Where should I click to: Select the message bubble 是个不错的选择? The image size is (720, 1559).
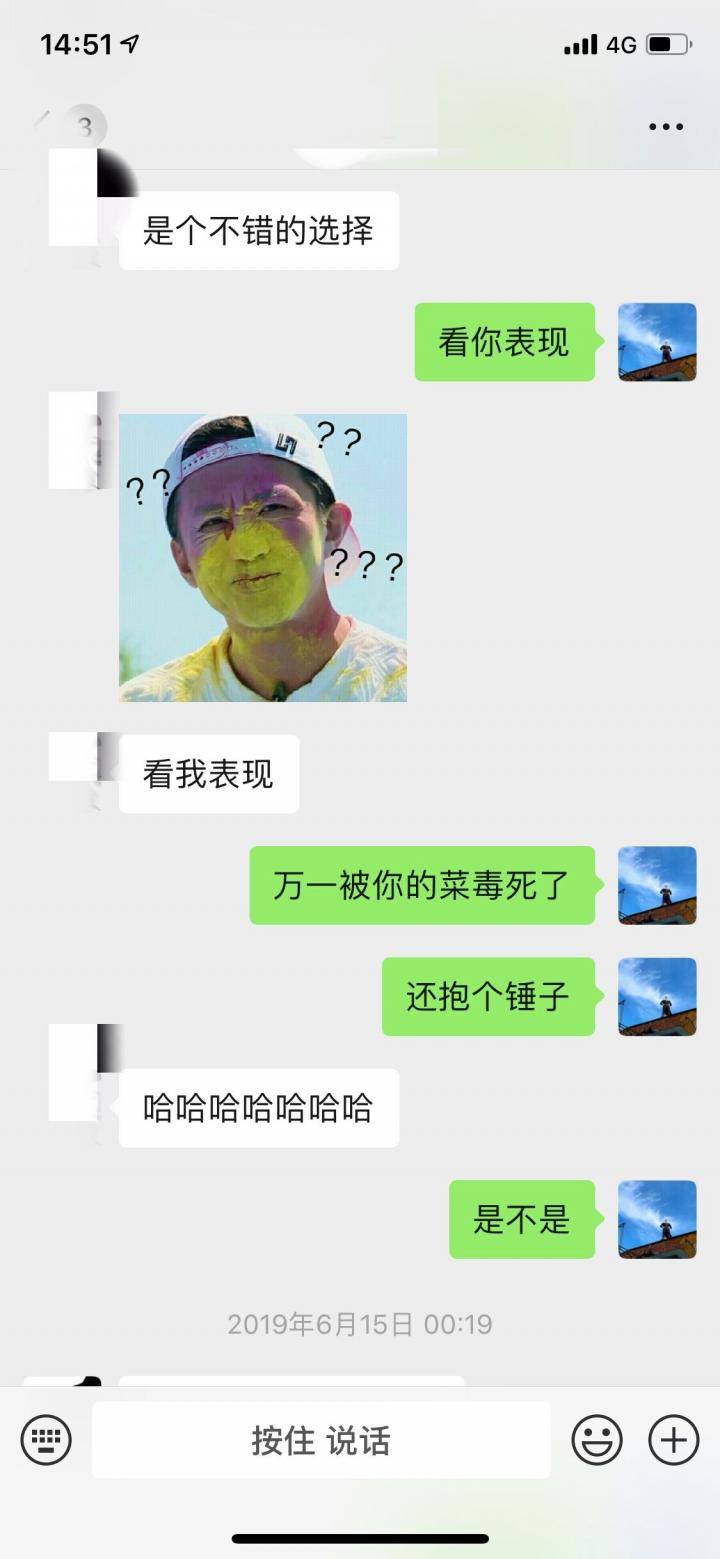258,229
